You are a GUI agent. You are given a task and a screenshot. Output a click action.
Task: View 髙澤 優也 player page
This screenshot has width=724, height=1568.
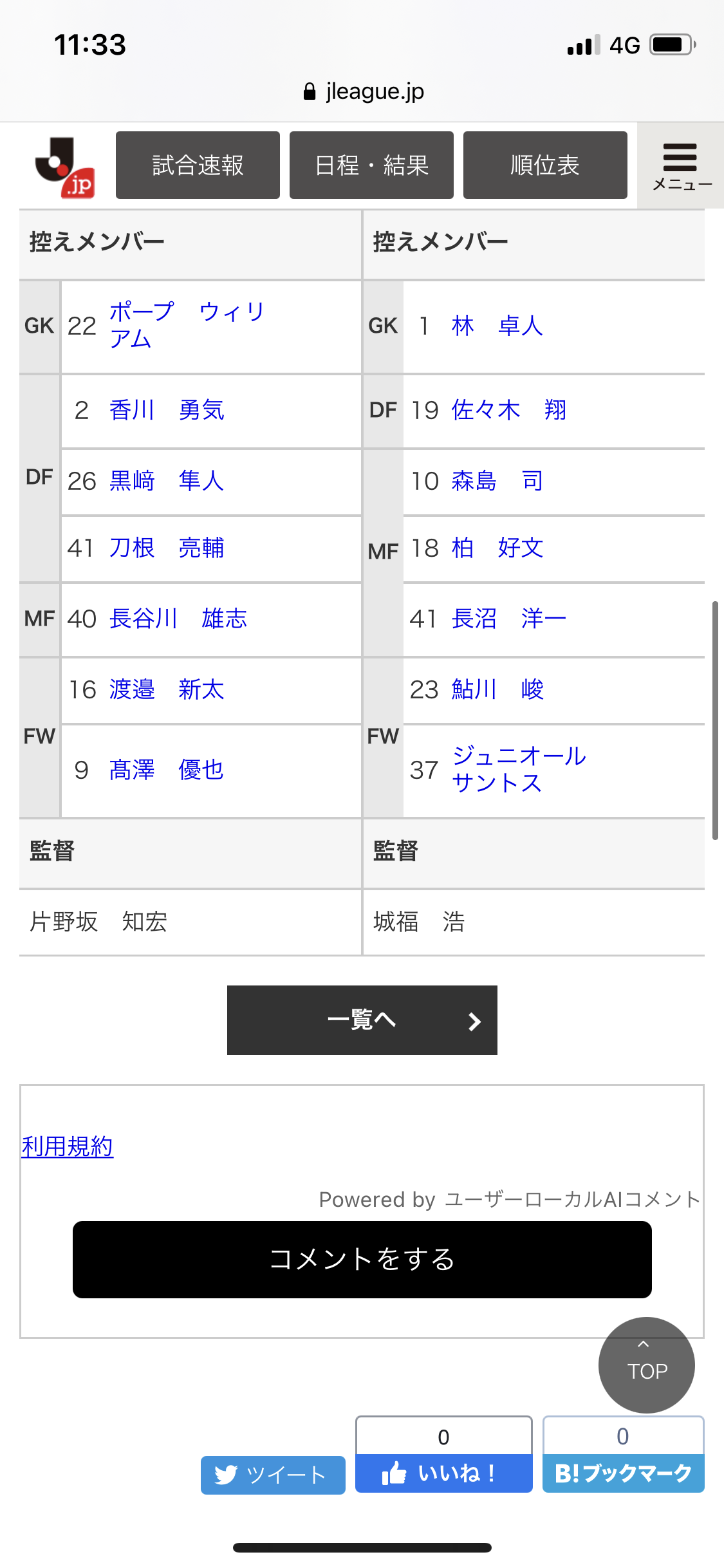click(167, 770)
